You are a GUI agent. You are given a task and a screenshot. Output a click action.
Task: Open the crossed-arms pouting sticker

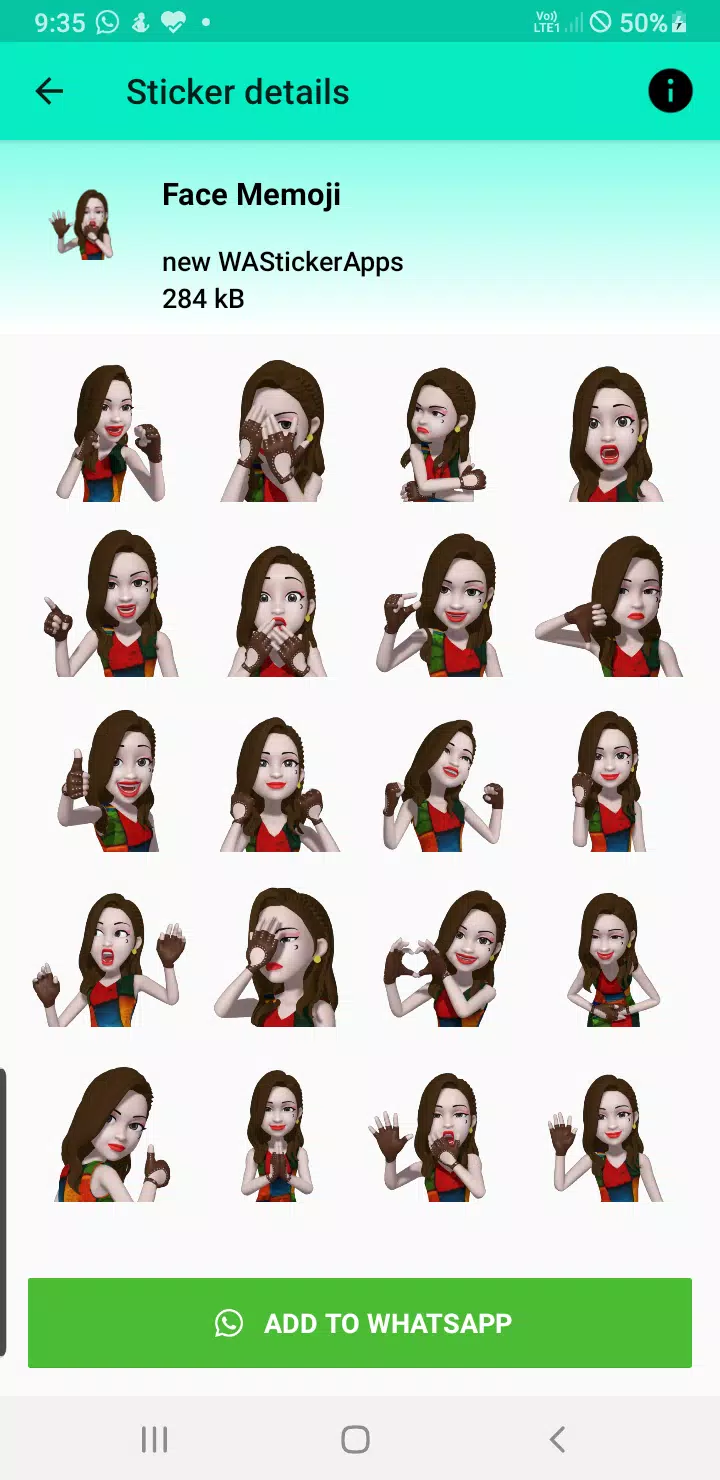pyautogui.click(x=442, y=432)
